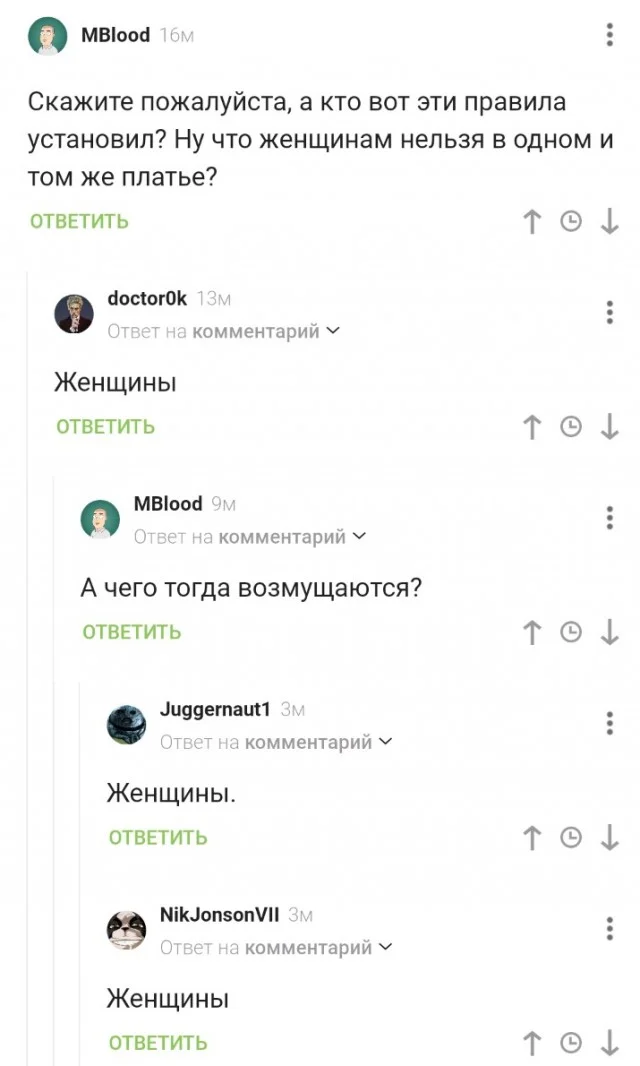Downvote MBlood's comment about dress rules

tap(610, 221)
